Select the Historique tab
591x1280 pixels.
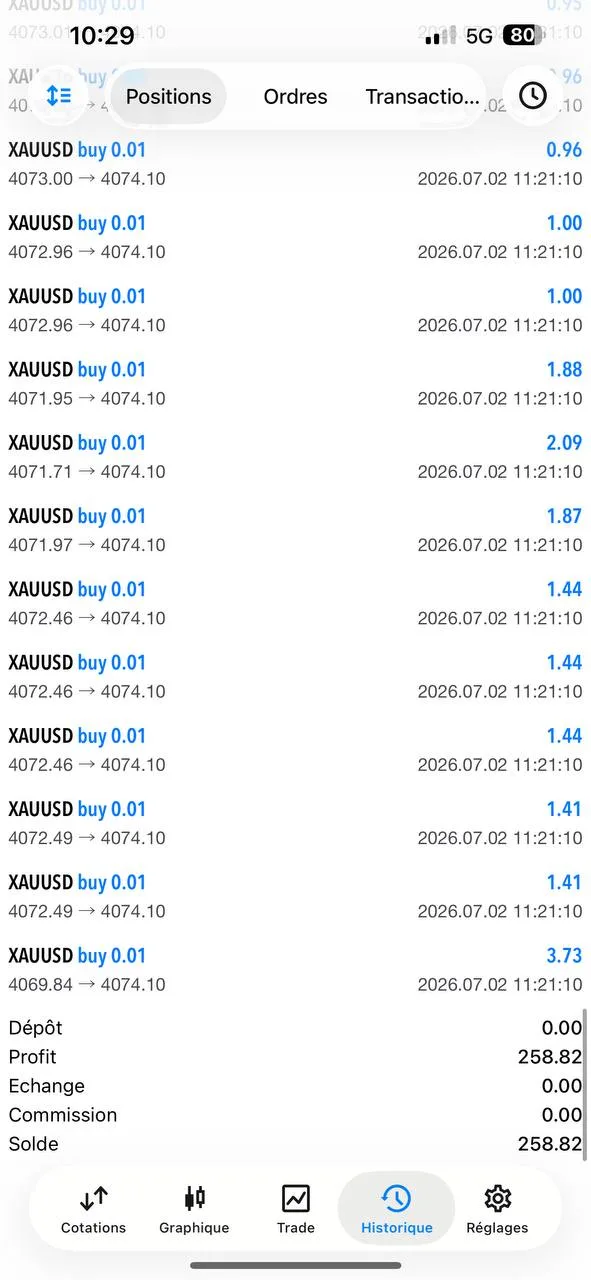[397, 1209]
